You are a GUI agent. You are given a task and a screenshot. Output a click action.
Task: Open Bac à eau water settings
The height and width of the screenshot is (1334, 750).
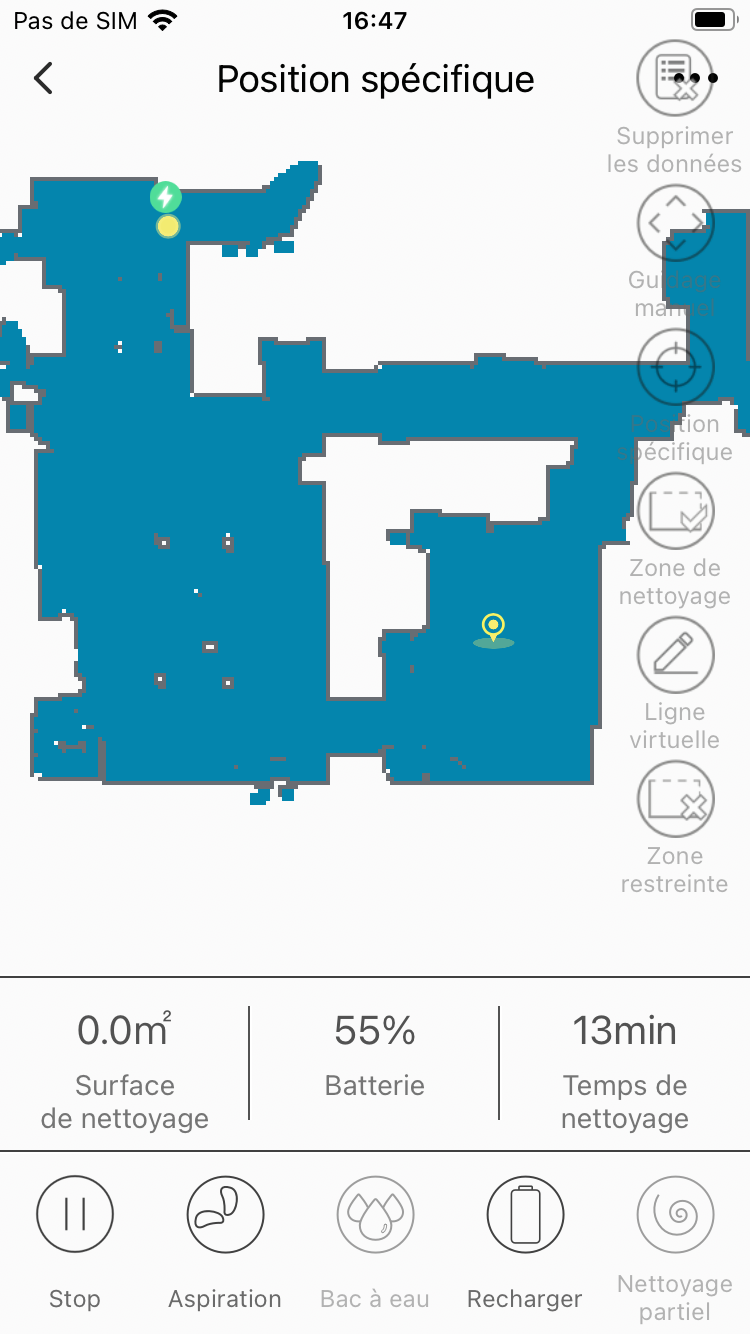(x=375, y=1214)
